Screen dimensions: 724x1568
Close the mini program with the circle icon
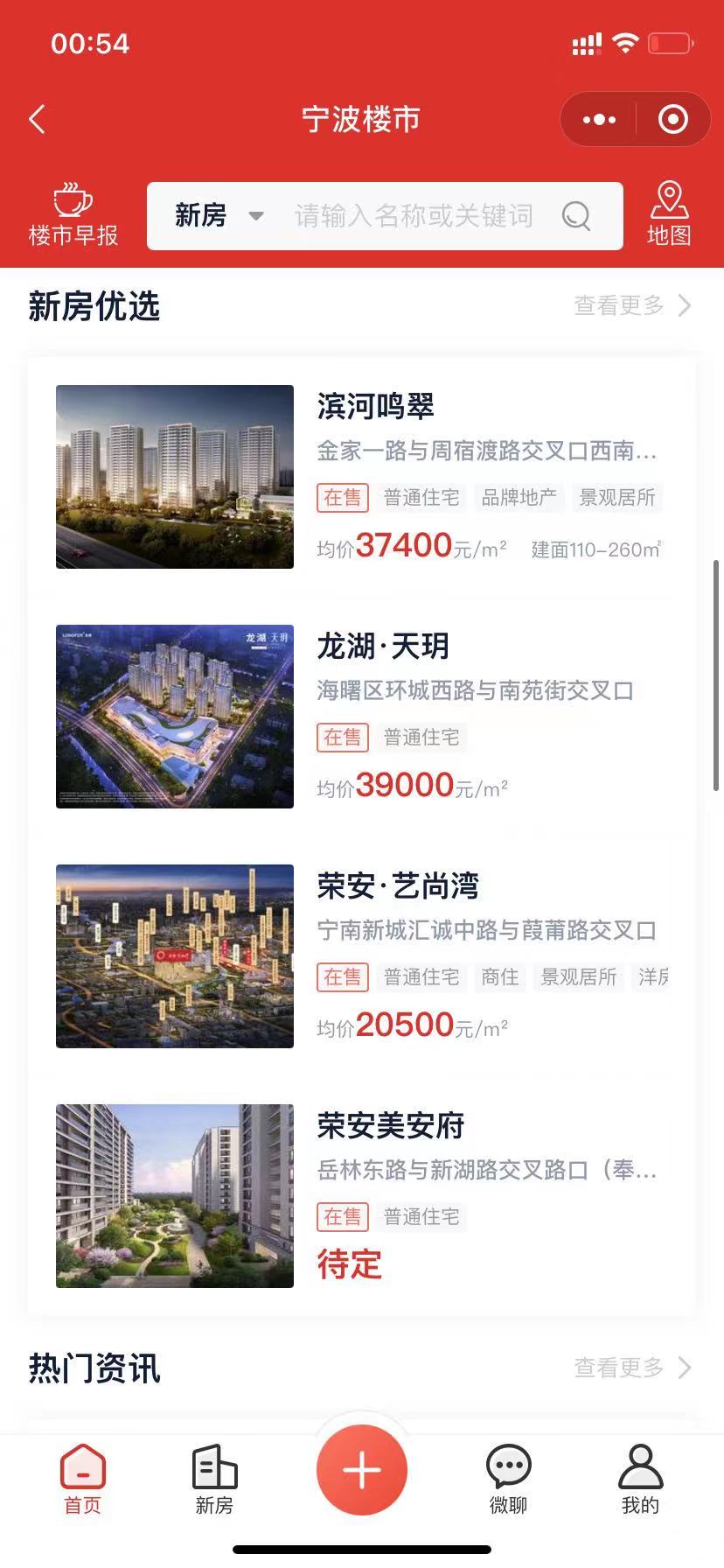coord(672,119)
